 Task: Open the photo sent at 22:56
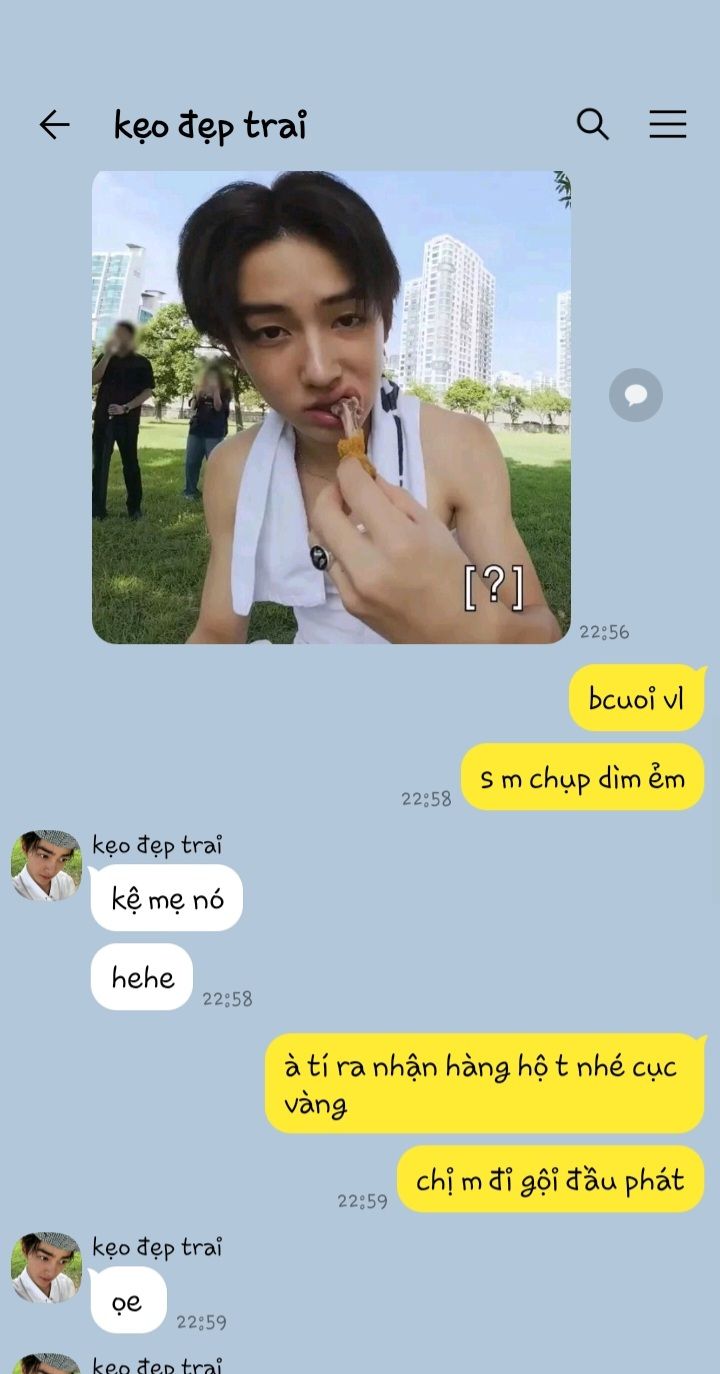pos(331,407)
